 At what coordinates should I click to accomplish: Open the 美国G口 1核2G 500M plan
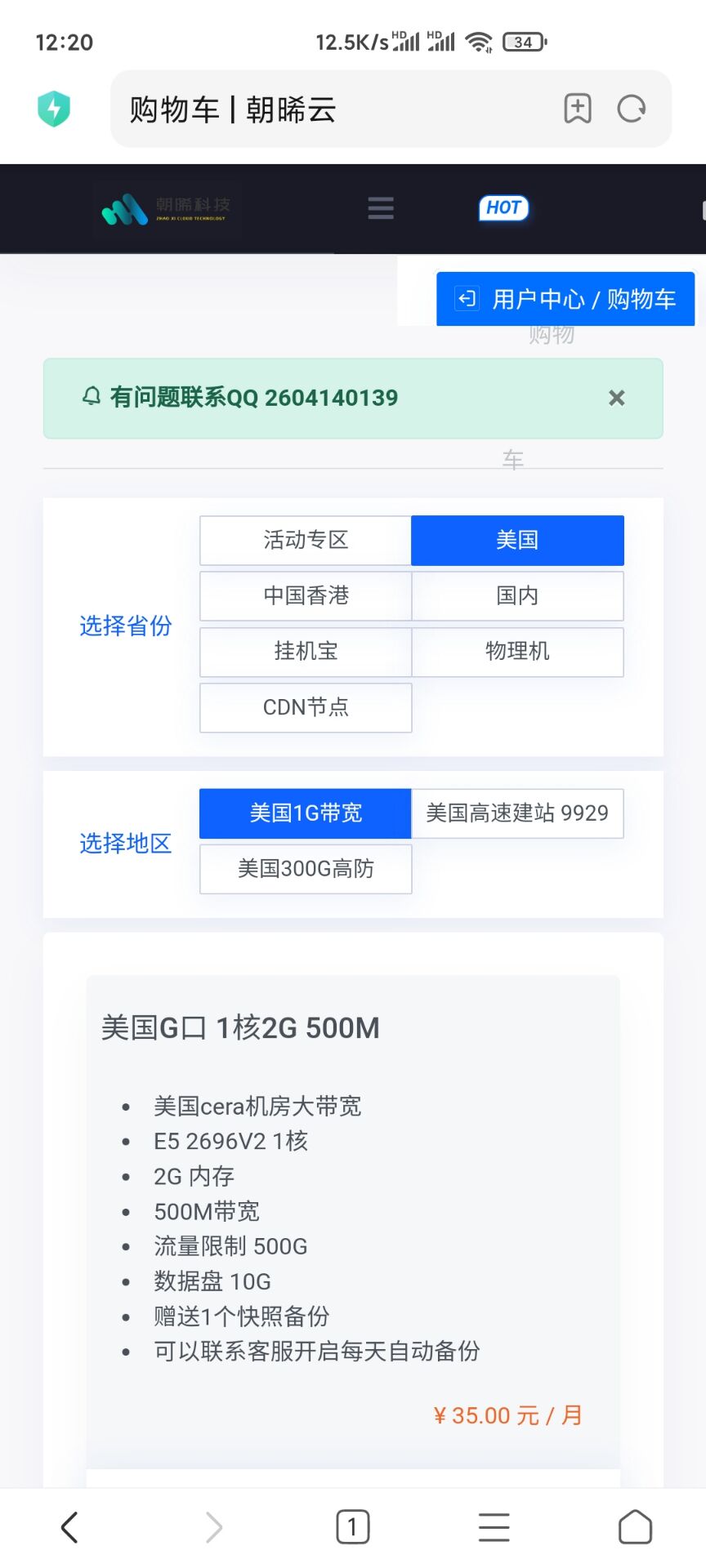coord(240,1027)
